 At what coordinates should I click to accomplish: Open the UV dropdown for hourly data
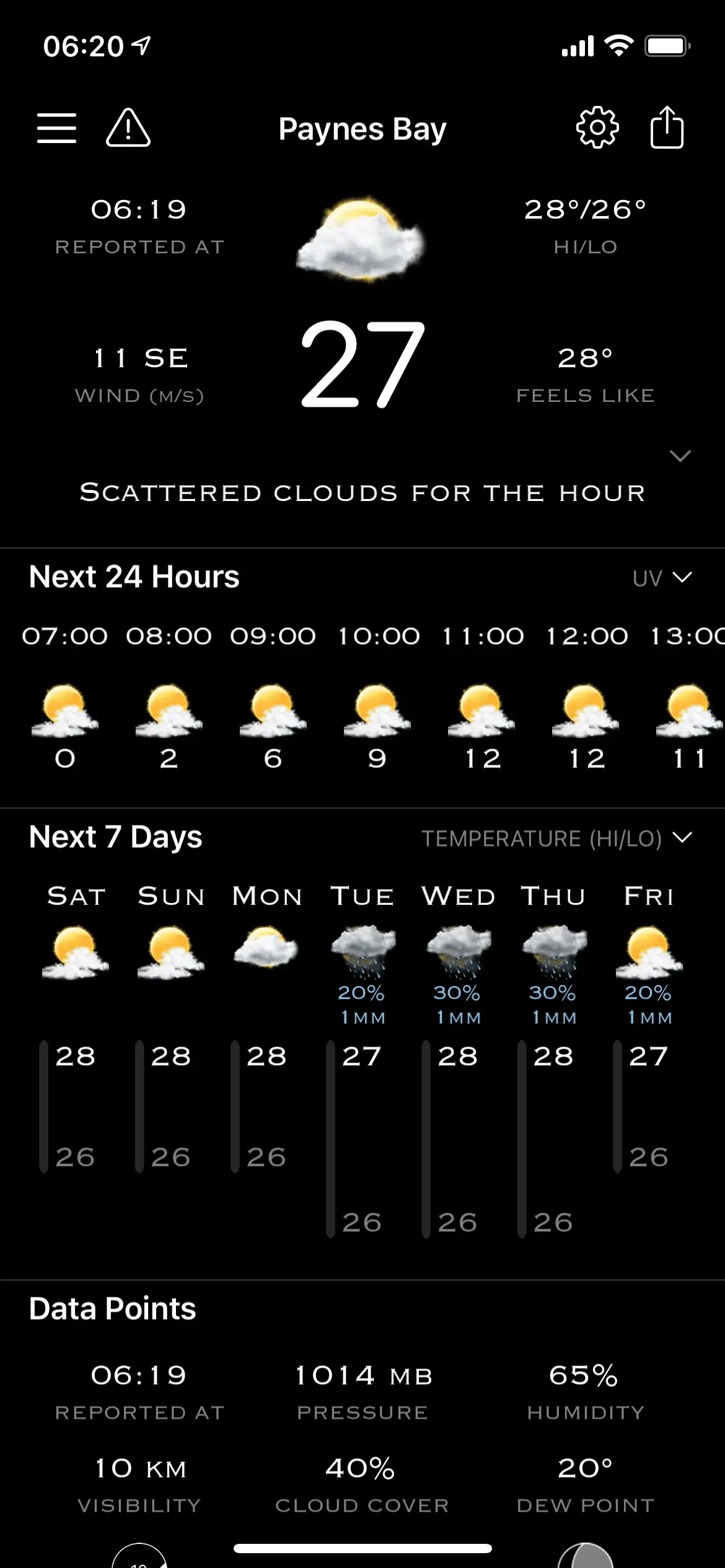point(662,578)
